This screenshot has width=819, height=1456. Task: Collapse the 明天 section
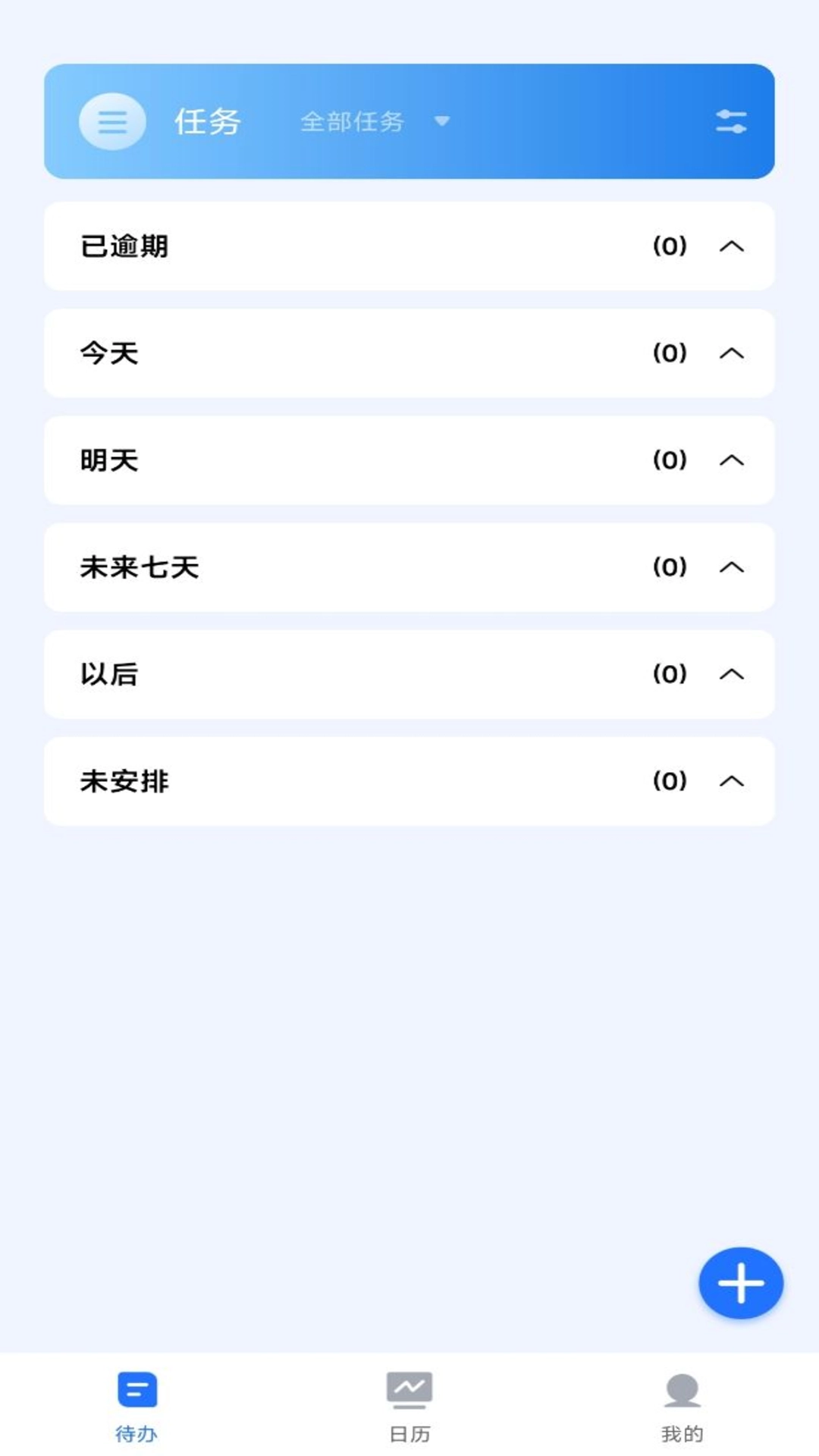pos(732,460)
